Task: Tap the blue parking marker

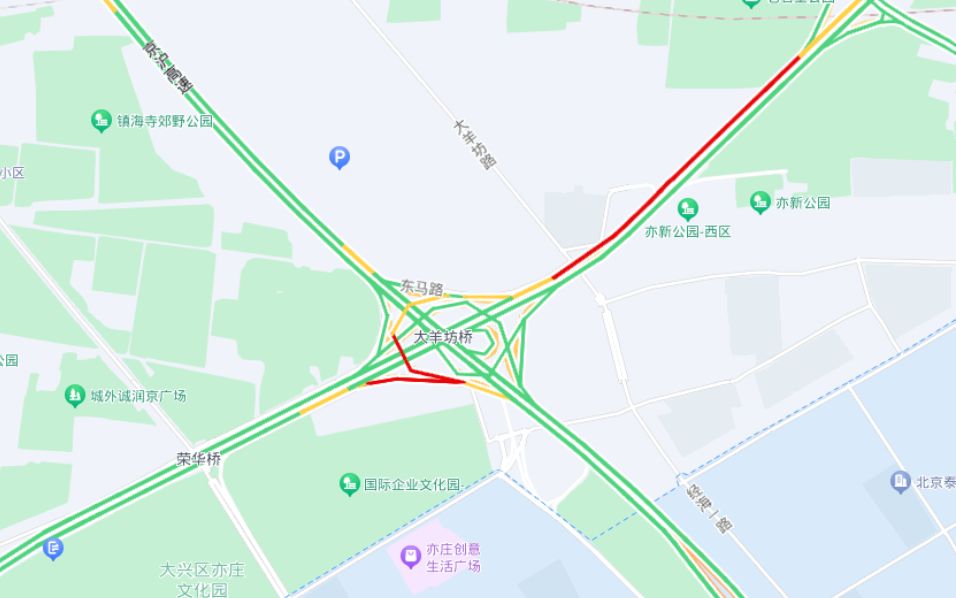Action: 340,157
